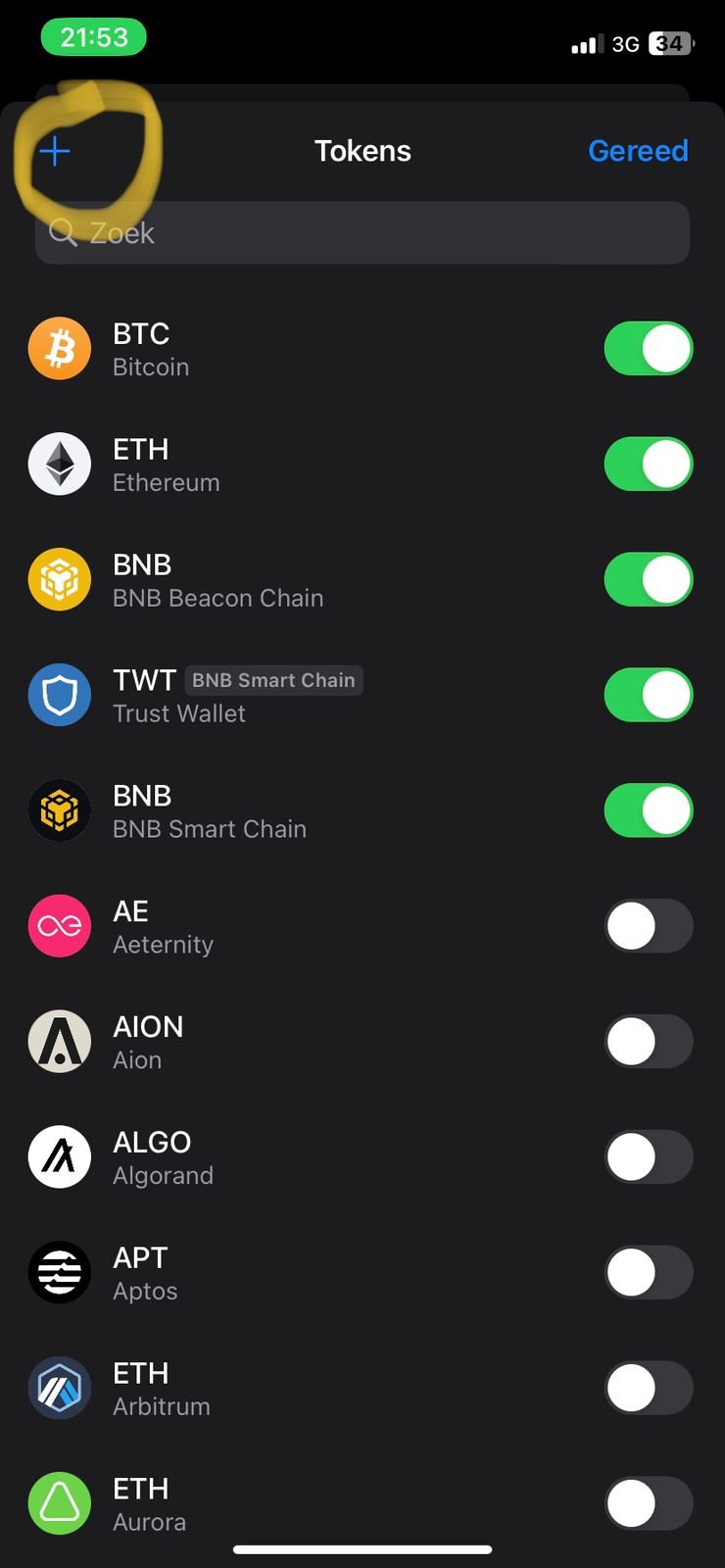
Task: Tap the plus icon to add a custom token
Action: click(55, 151)
